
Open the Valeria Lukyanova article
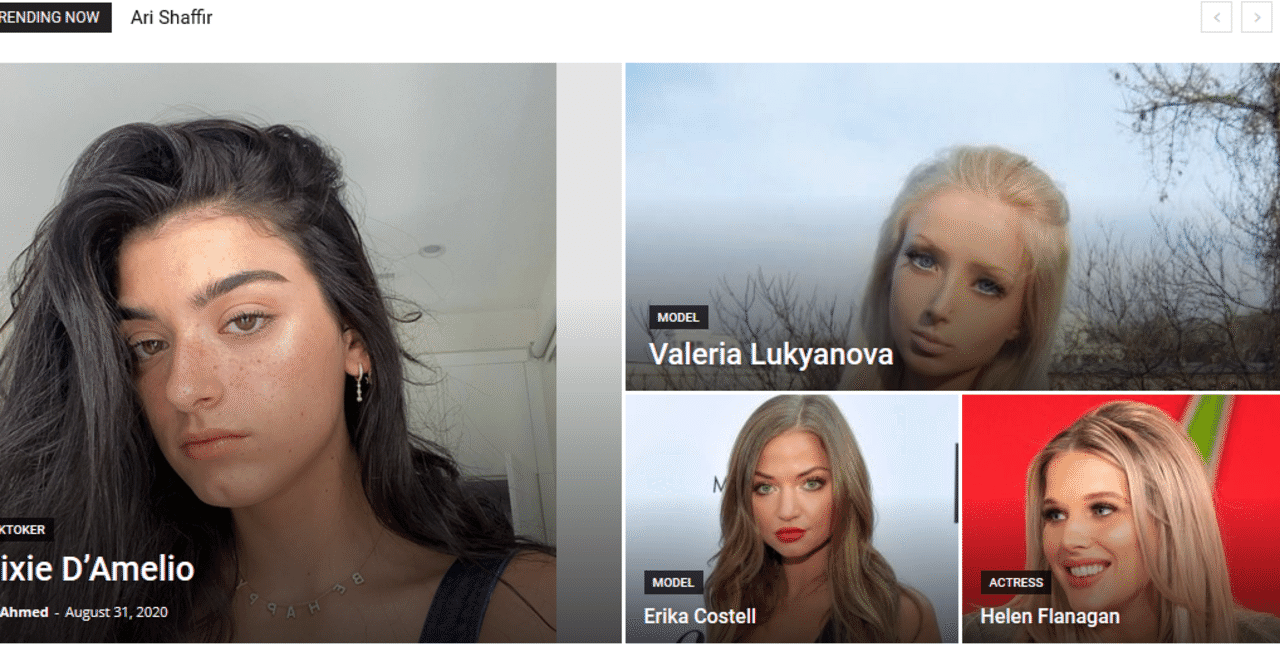[x=770, y=354]
